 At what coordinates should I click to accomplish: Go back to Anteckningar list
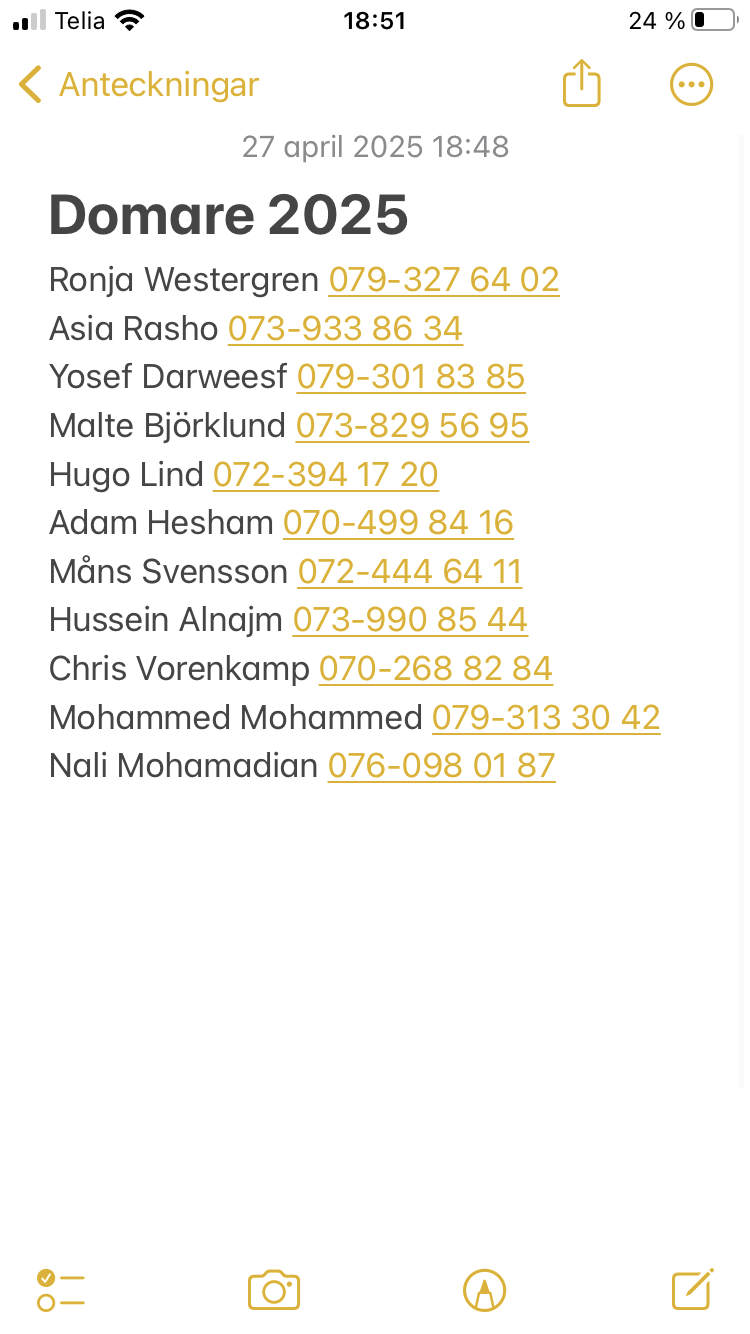point(138,85)
